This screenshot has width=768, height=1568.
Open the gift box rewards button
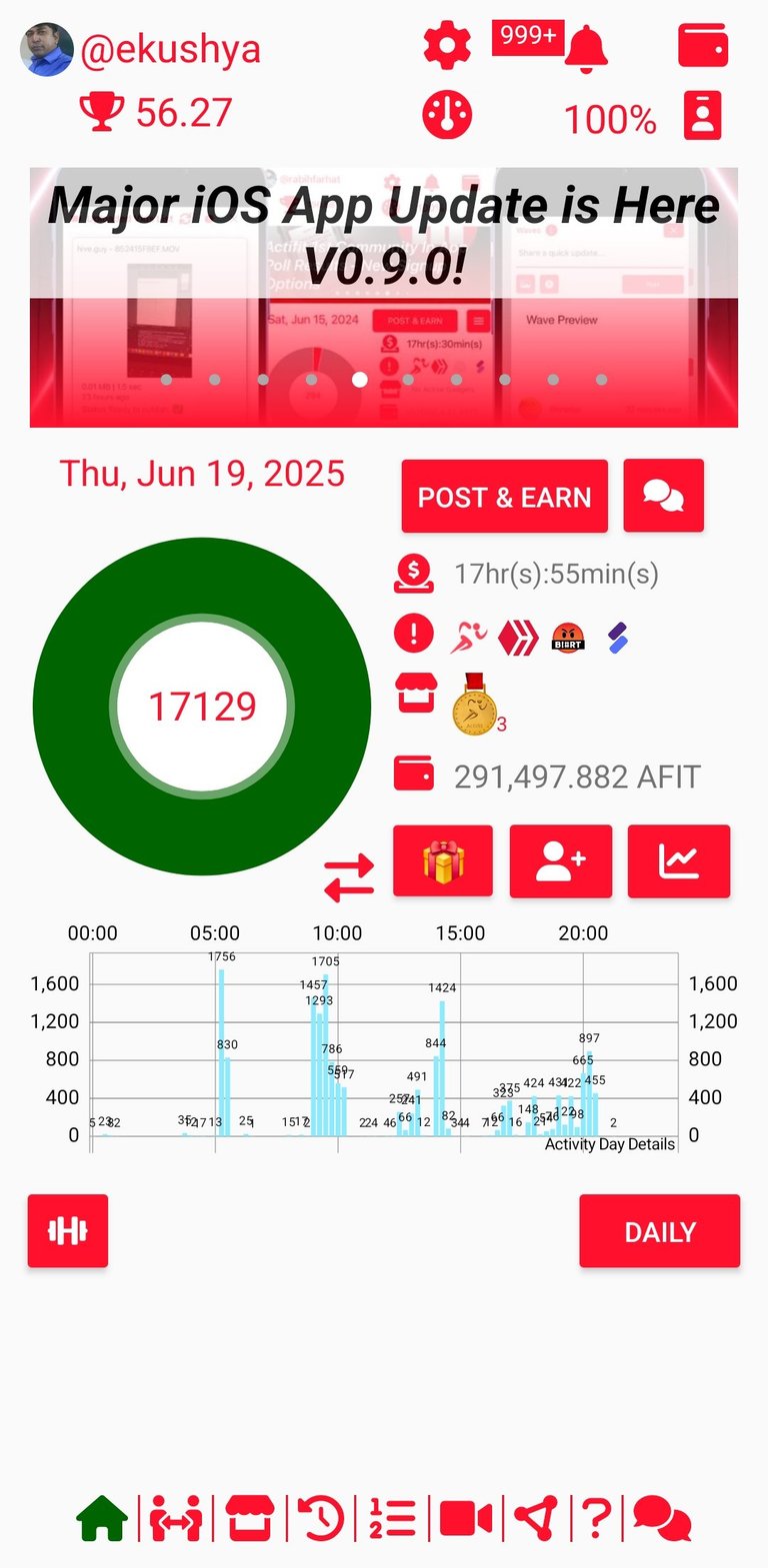(x=443, y=861)
